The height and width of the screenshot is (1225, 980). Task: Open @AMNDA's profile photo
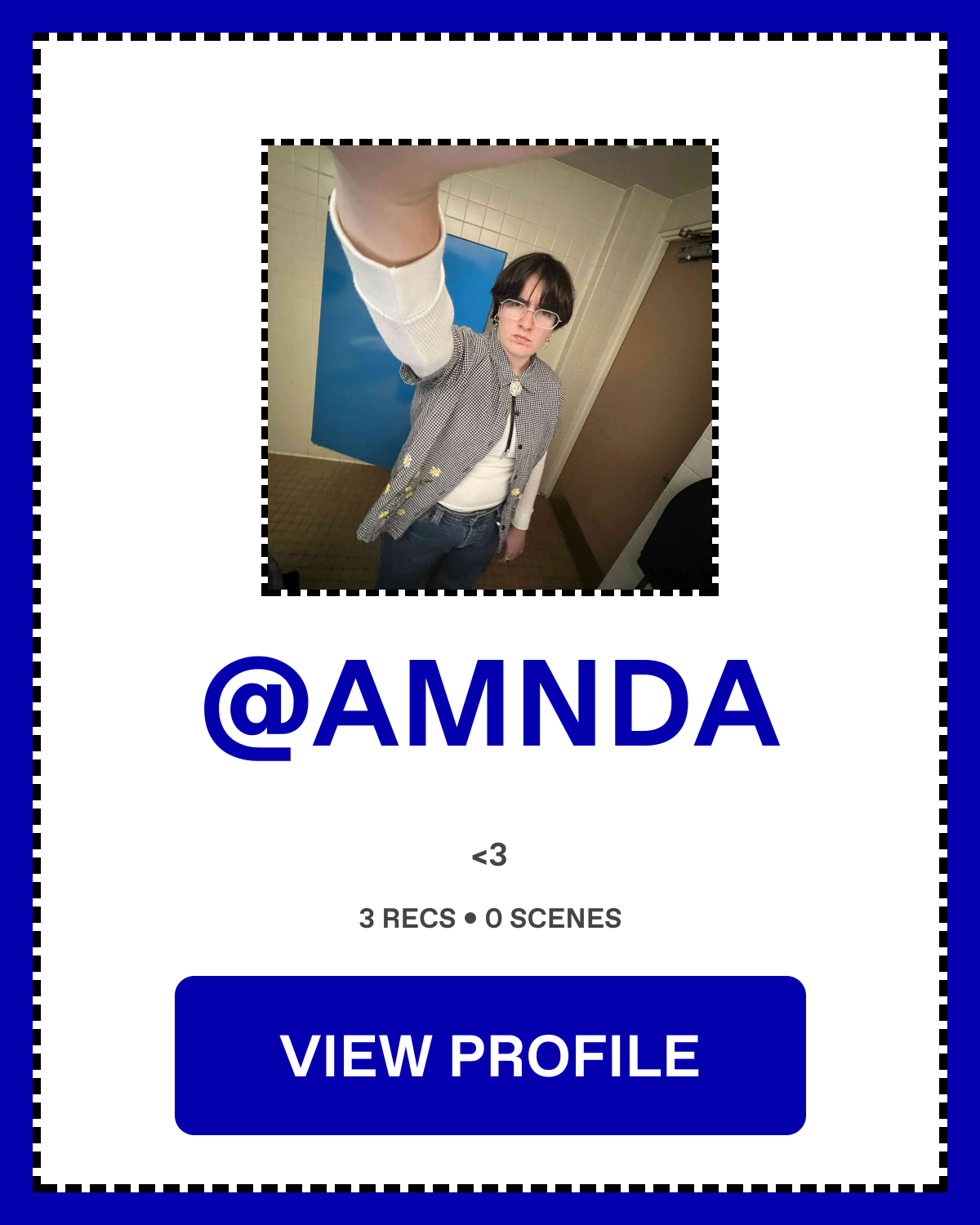coord(490,367)
